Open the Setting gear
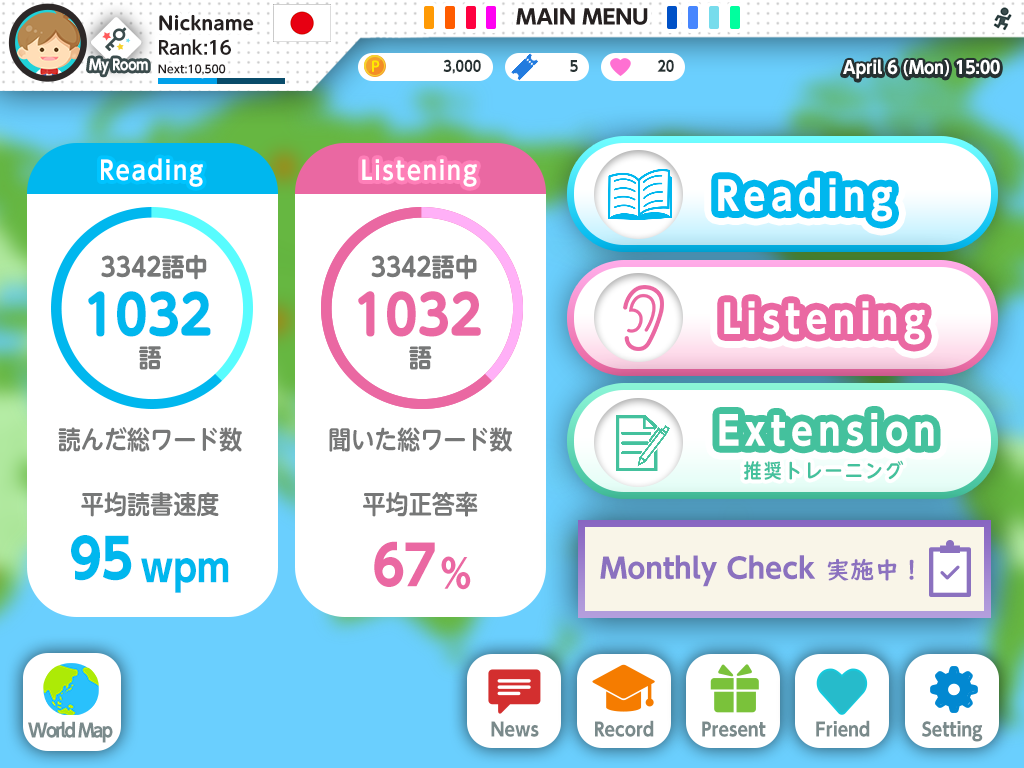 point(951,701)
